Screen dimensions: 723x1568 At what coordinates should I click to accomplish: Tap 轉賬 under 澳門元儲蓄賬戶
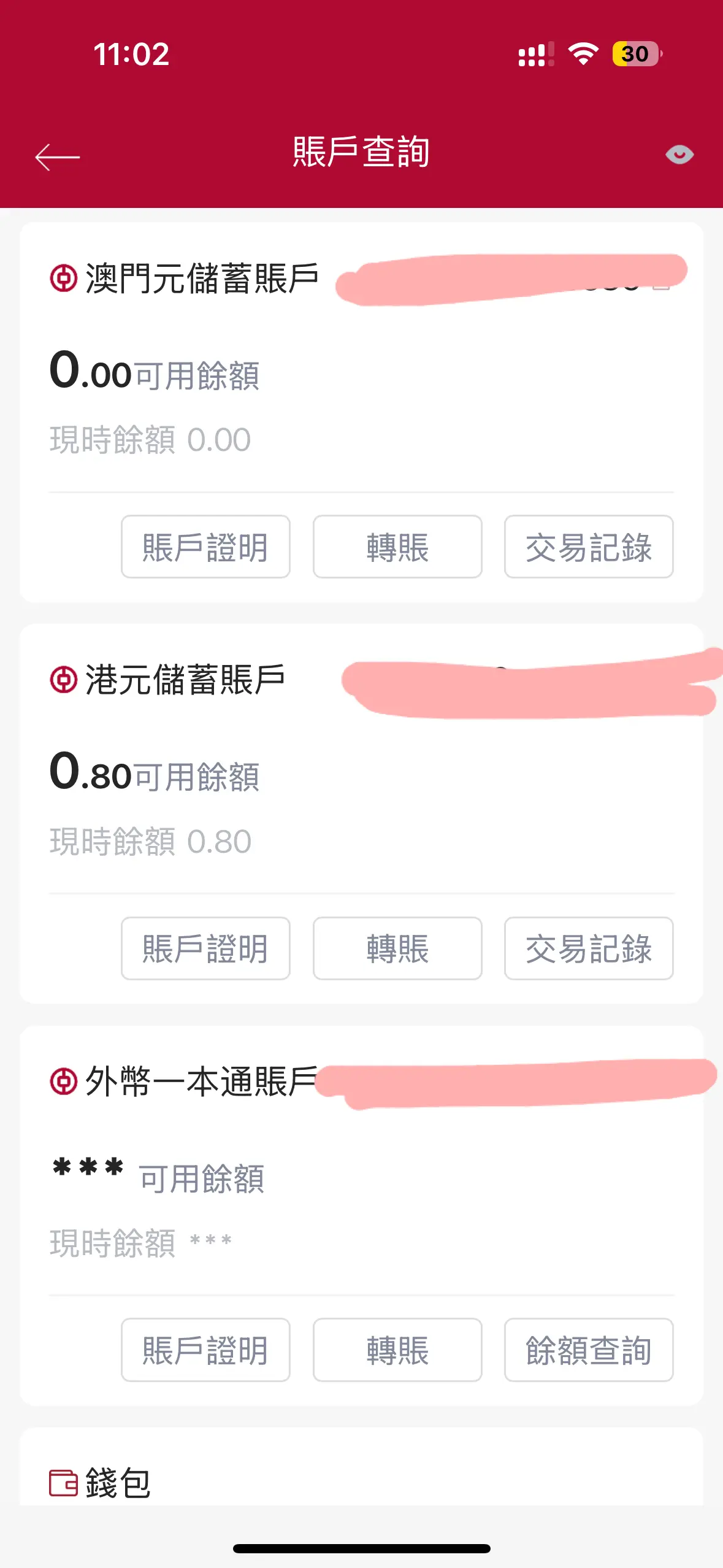pyautogui.click(x=397, y=547)
